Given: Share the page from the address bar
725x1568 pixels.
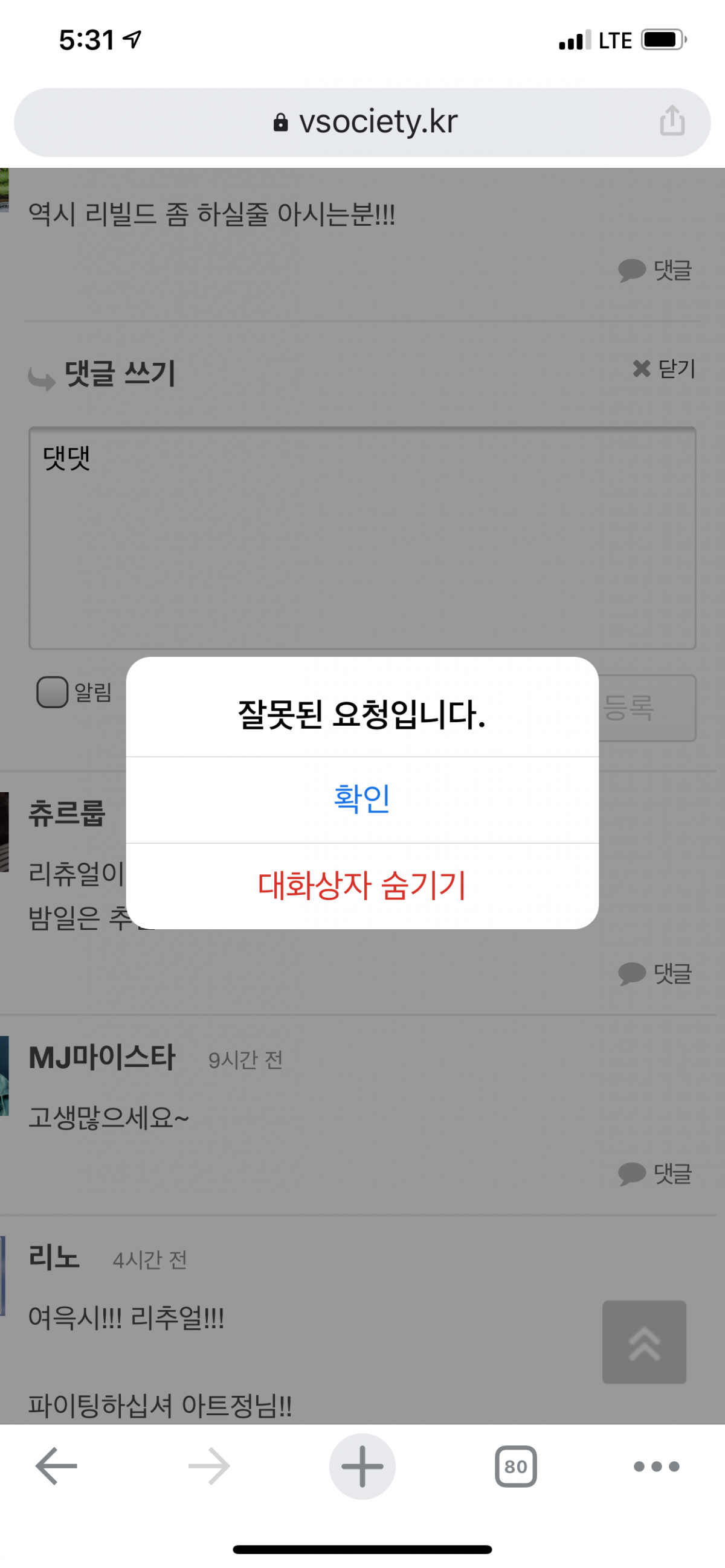Looking at the screenshot, I should point(672,121).
